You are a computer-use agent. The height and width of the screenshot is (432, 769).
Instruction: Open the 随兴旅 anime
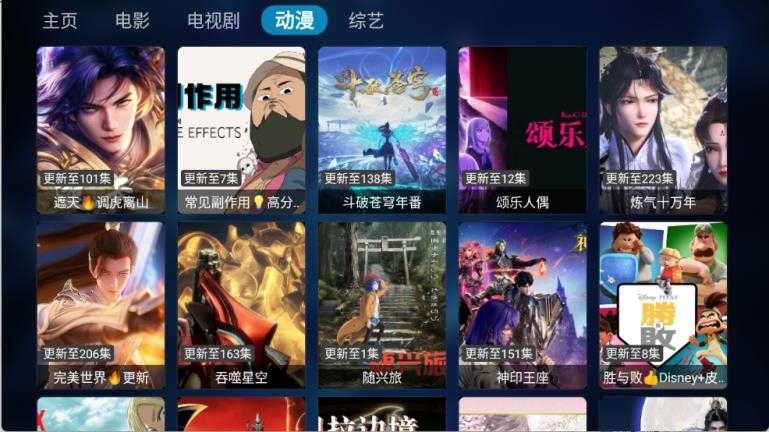click(x=382, y=304)
